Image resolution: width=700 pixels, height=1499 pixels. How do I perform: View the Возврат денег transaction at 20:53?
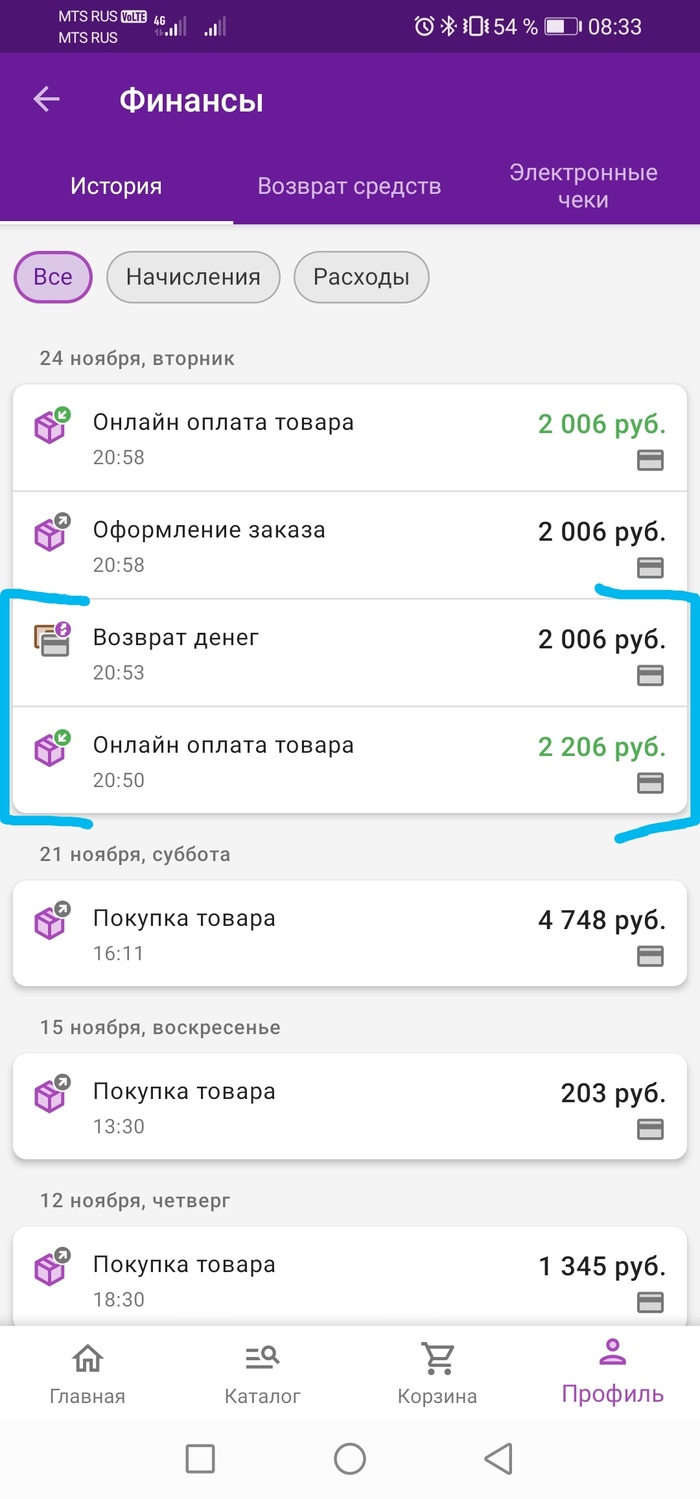click(x=349, y=653)
